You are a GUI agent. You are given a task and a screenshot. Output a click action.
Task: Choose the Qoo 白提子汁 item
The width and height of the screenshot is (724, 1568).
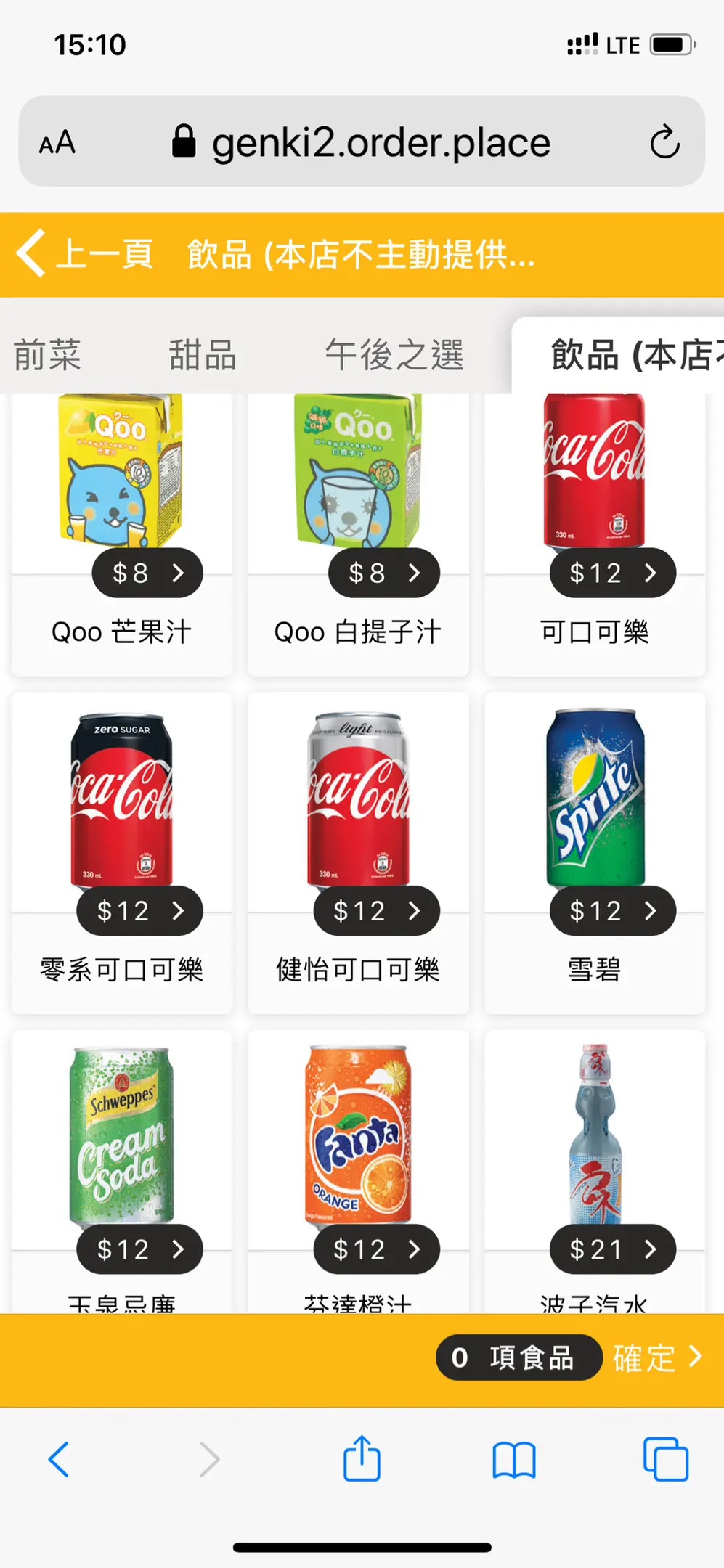coord(358,537)
